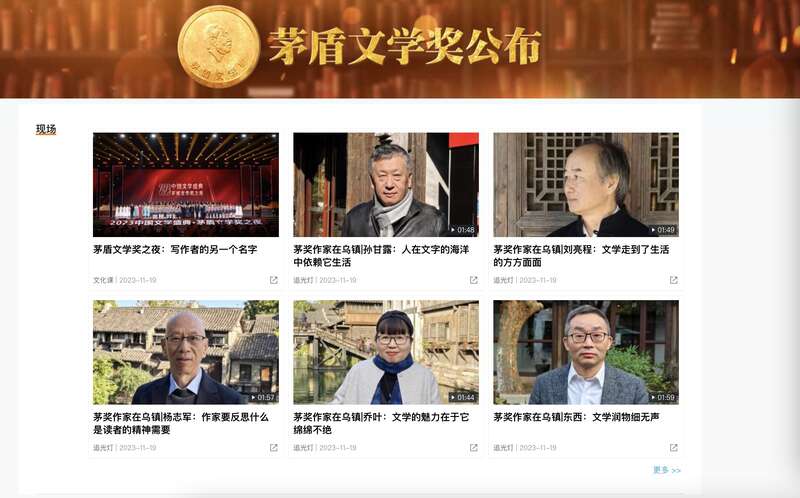800x498 pixels.
Task: Play the 刘亮程 interview video
Action: (585, 185)
